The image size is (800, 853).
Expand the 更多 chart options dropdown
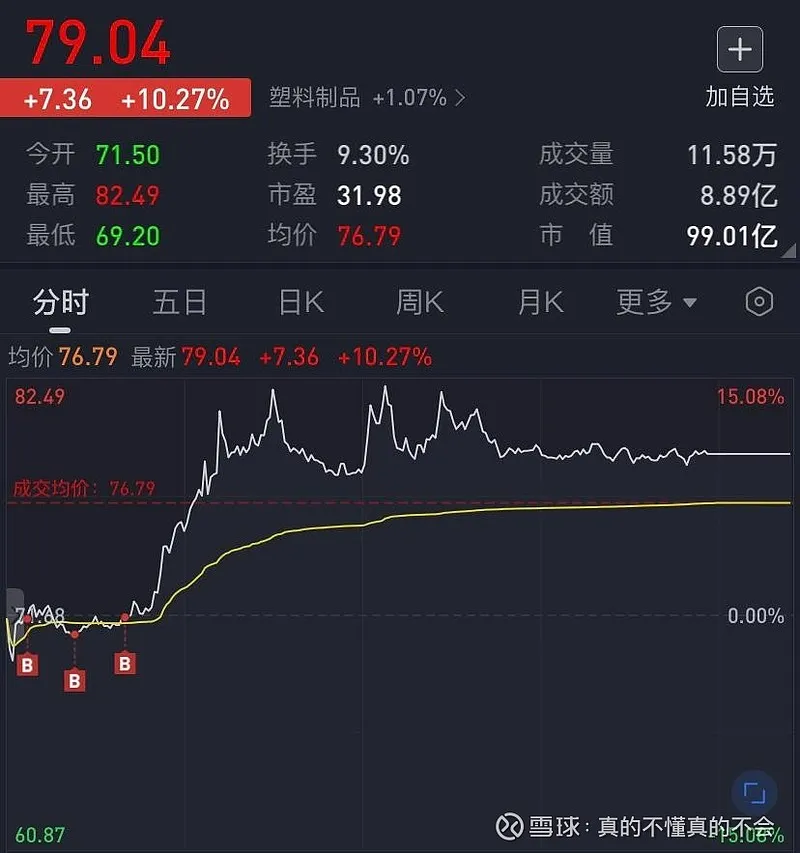[x=656, y=302]
